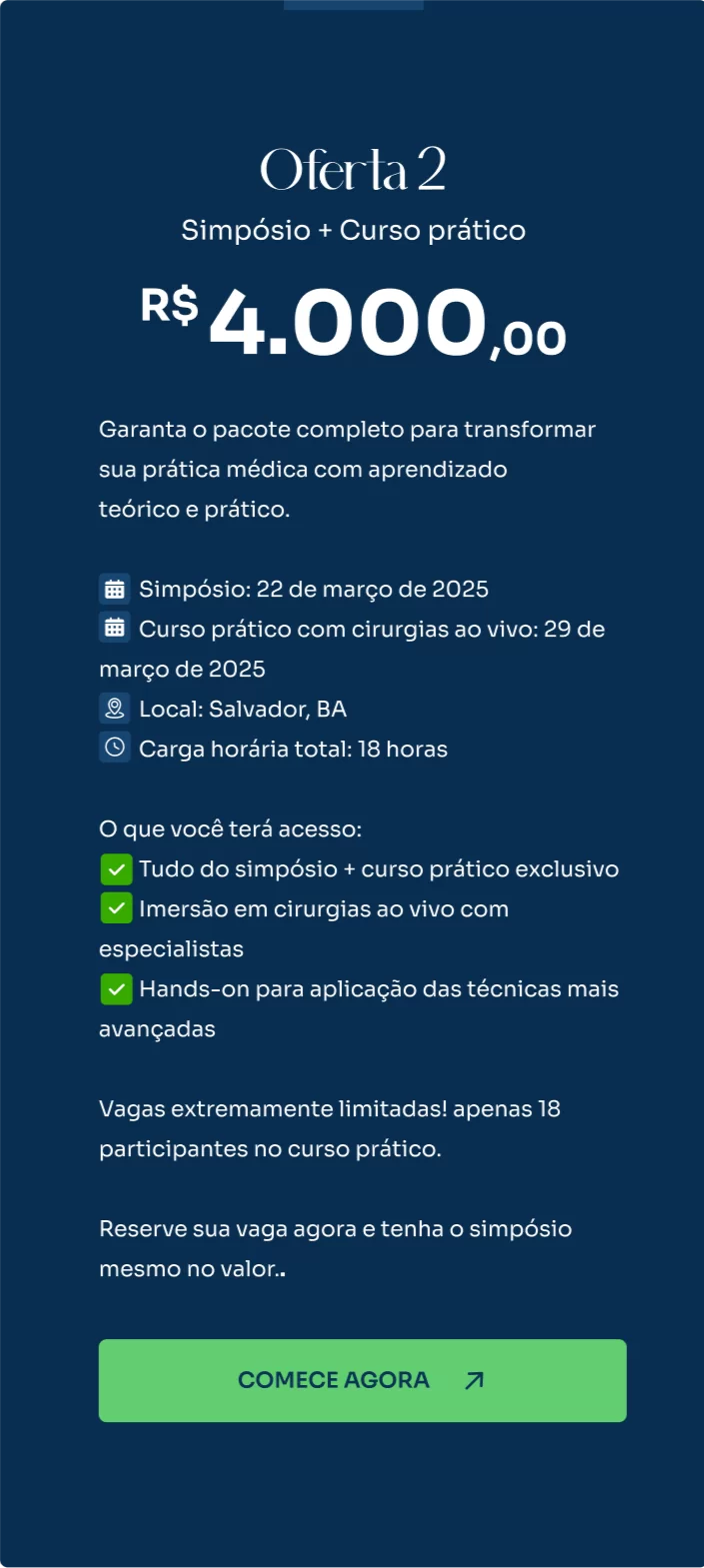Image resolution: width=704 pixels, height=1568 pixels.
Task: Tap the COMECE AGORA button
Action: (362, 1380)
